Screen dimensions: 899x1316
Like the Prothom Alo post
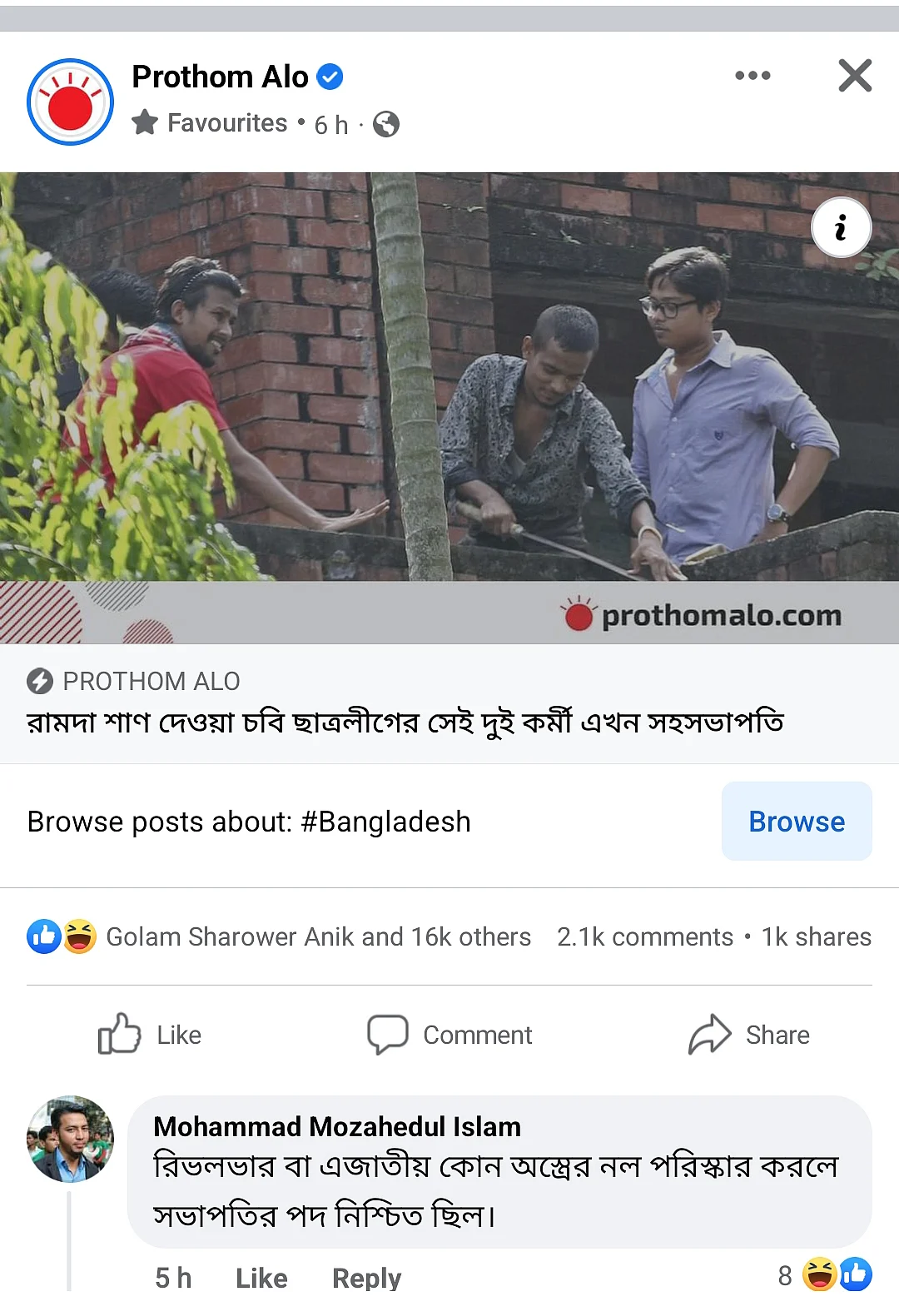pos(151,1035)
